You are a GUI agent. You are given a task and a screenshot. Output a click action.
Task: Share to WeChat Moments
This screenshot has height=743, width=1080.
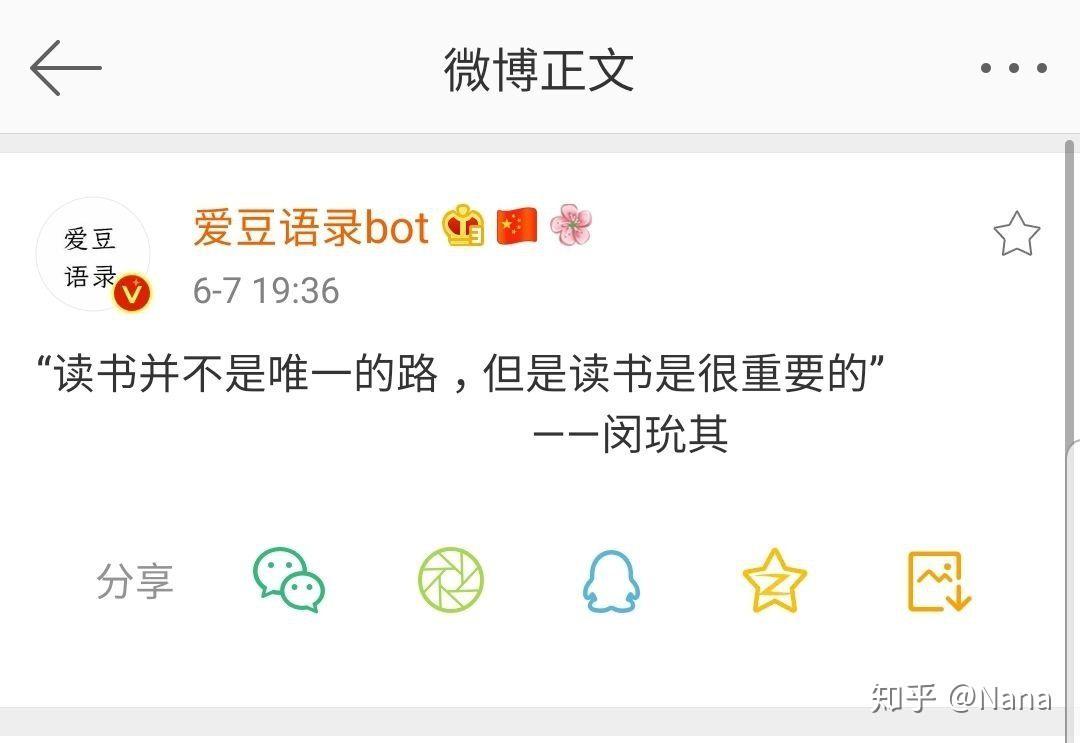pos(450,580)
